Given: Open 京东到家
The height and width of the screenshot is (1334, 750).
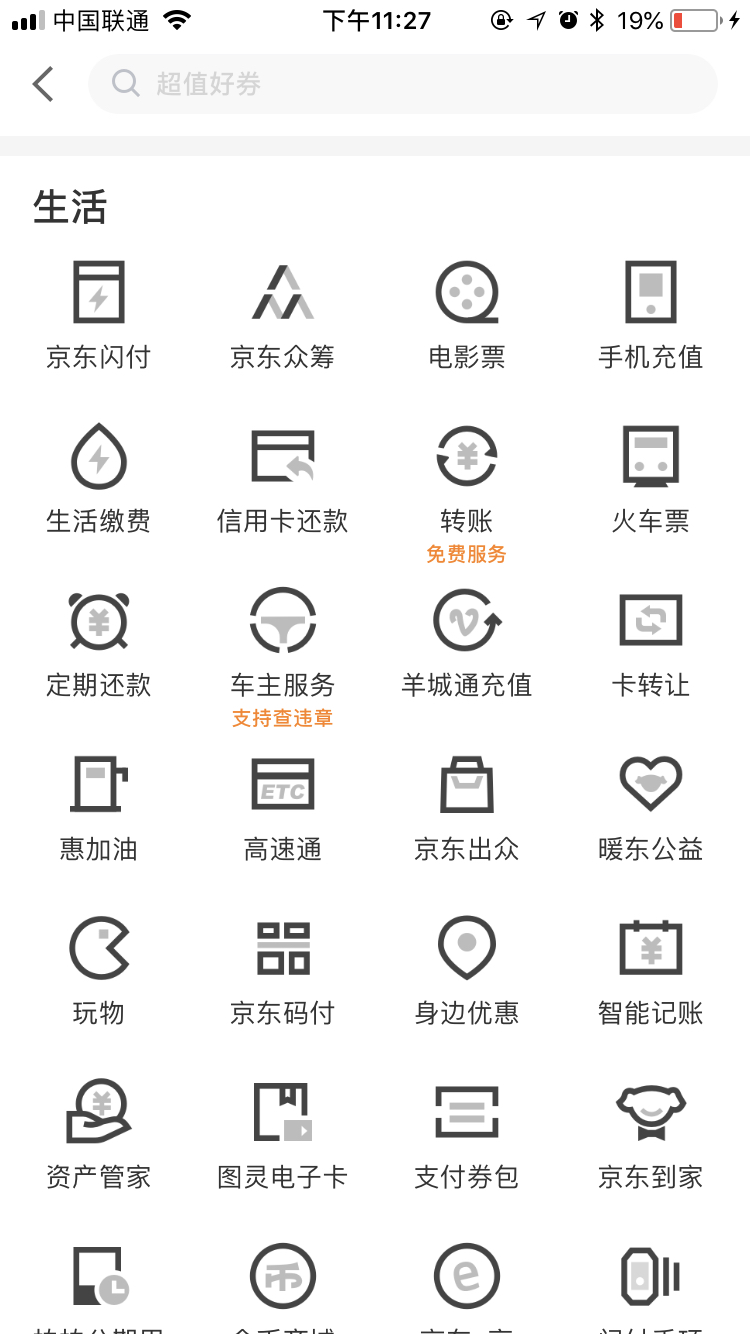Looking at the screenshot, I should click(x=651, y=1135).
